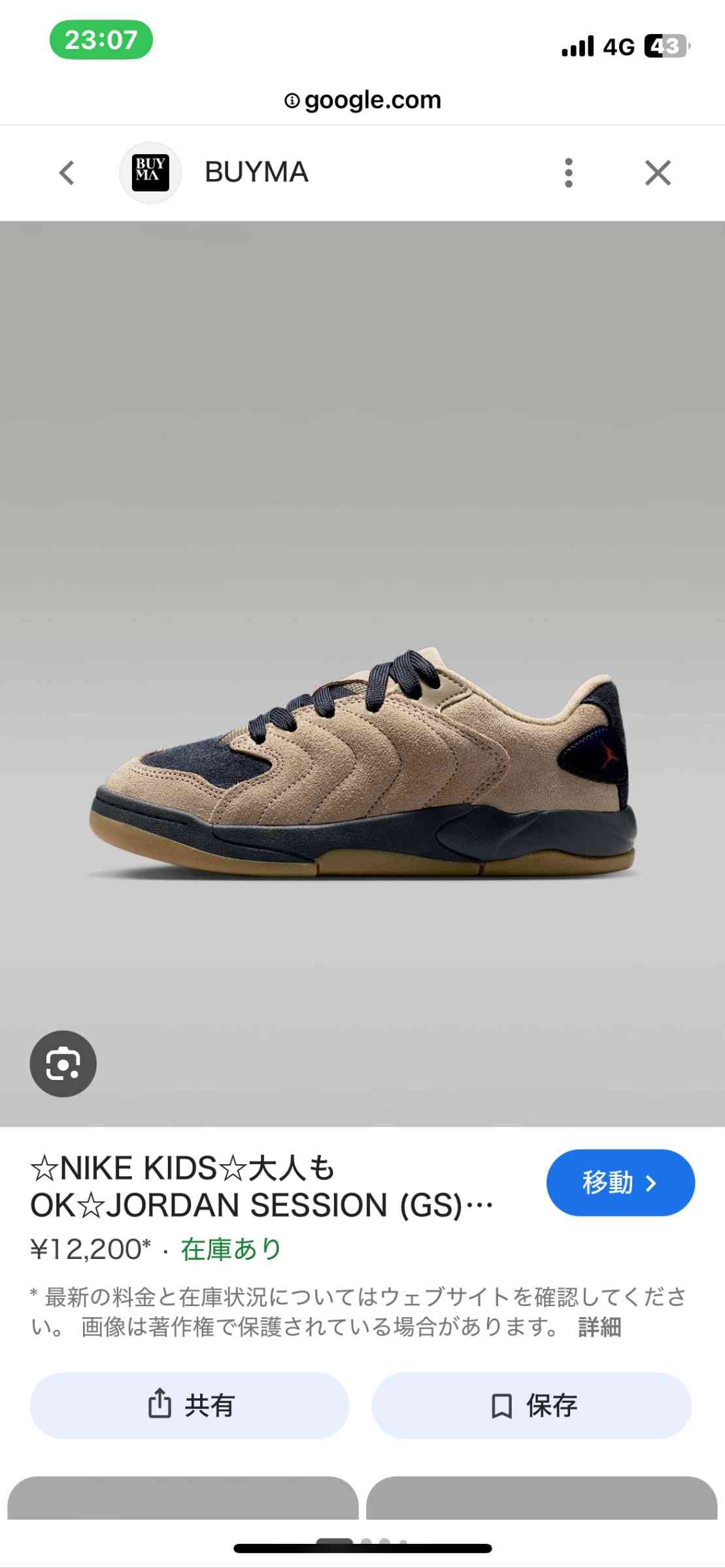The height and width of the screenshot is (1568, 725).
Task: Share this image via 共有
Action: point(190,1405)
